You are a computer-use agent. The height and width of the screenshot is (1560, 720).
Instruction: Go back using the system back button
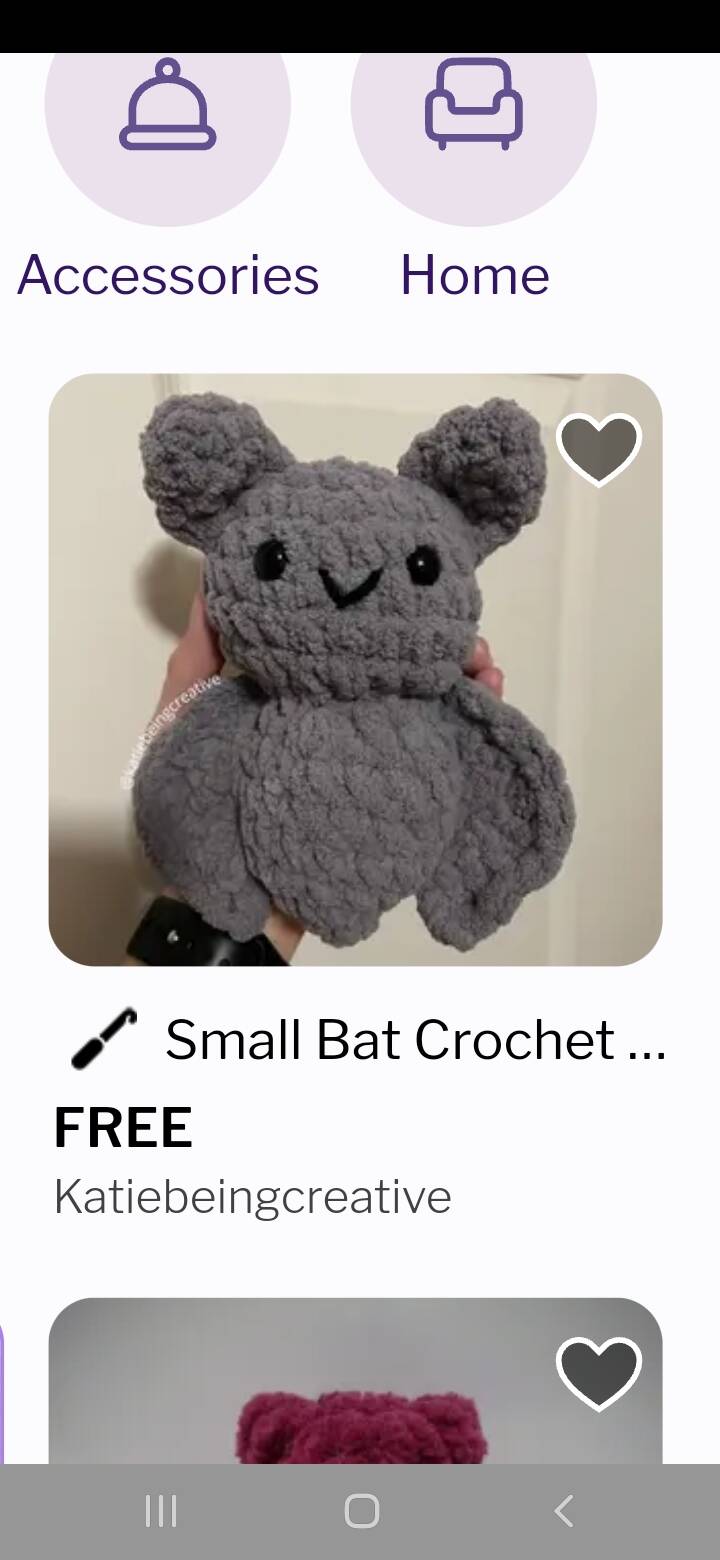(x=564, y=1511)
